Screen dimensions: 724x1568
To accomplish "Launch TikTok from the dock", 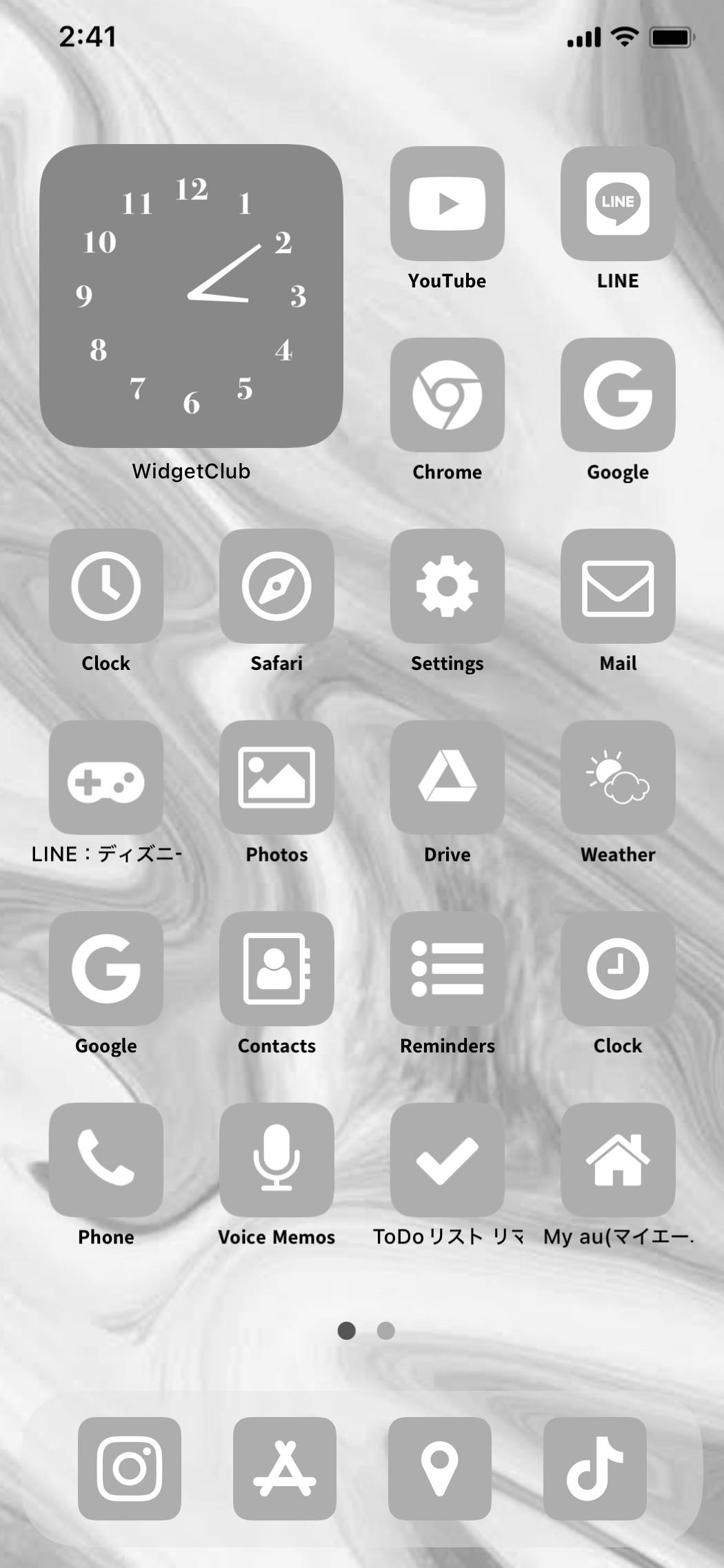I will 594,1468.
